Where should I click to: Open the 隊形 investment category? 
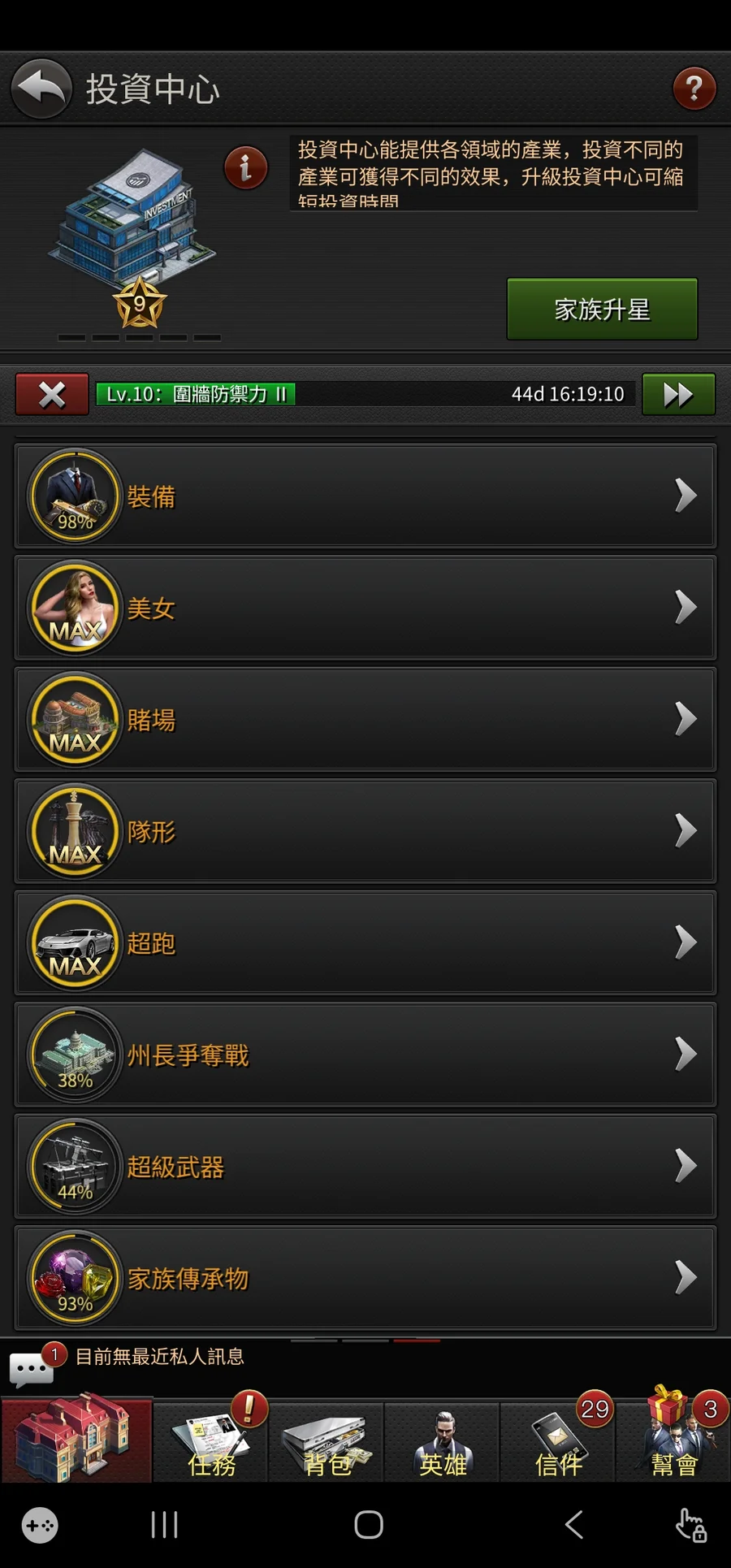(365, 831)
